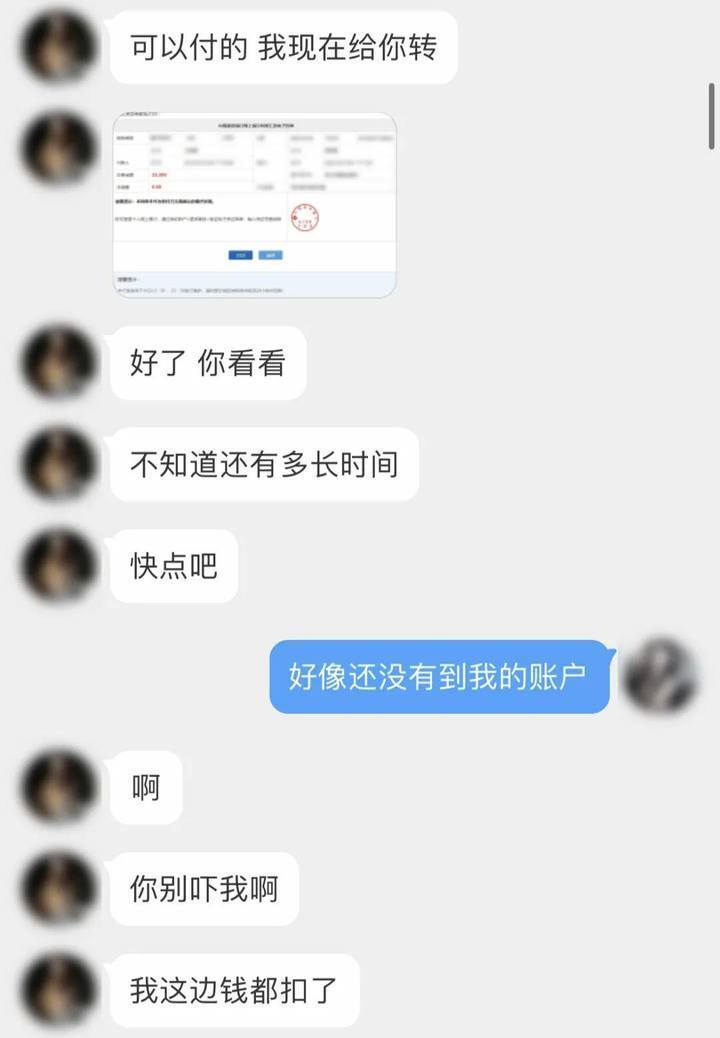The image size is (720, 1038).
Task: Open the transfer receipt image in the chat
Action: [x=254, y=205]
